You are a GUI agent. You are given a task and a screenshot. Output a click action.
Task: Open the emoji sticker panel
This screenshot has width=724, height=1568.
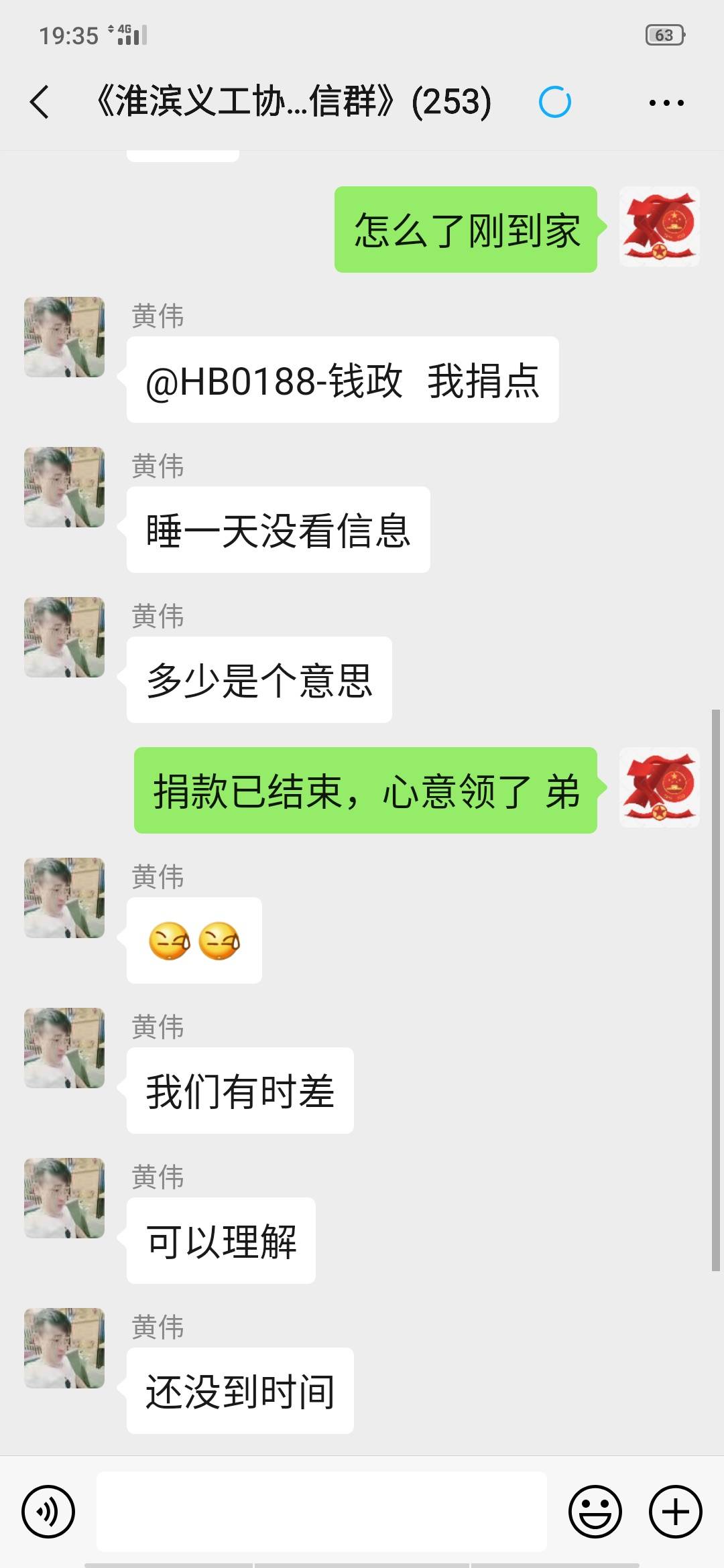(x=595, y=1512)
